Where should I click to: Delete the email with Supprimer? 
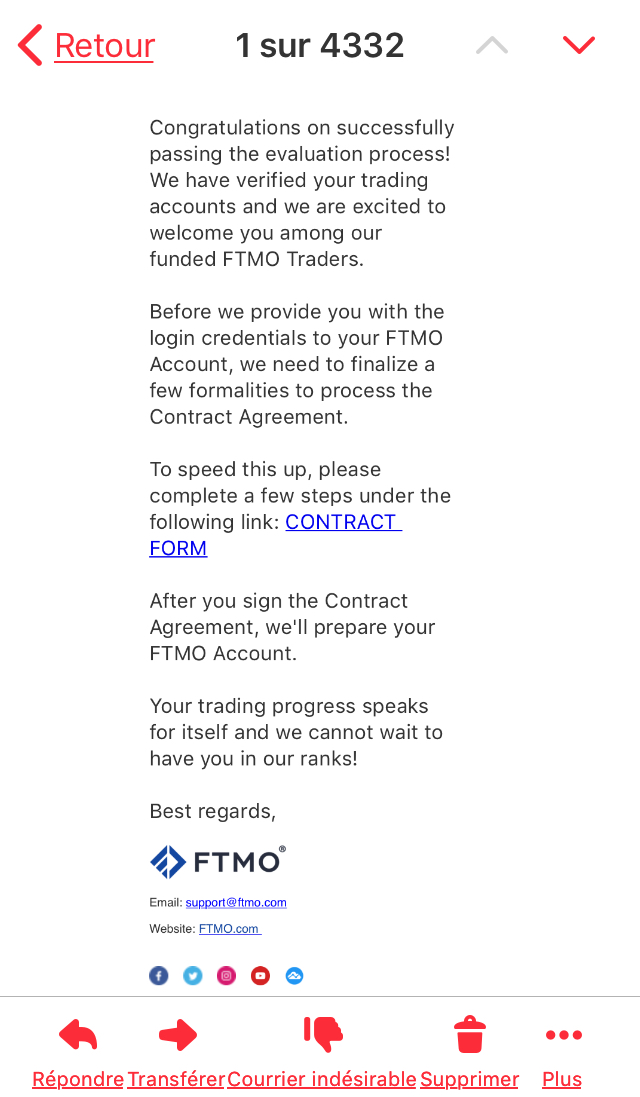tap(470, 1052)
